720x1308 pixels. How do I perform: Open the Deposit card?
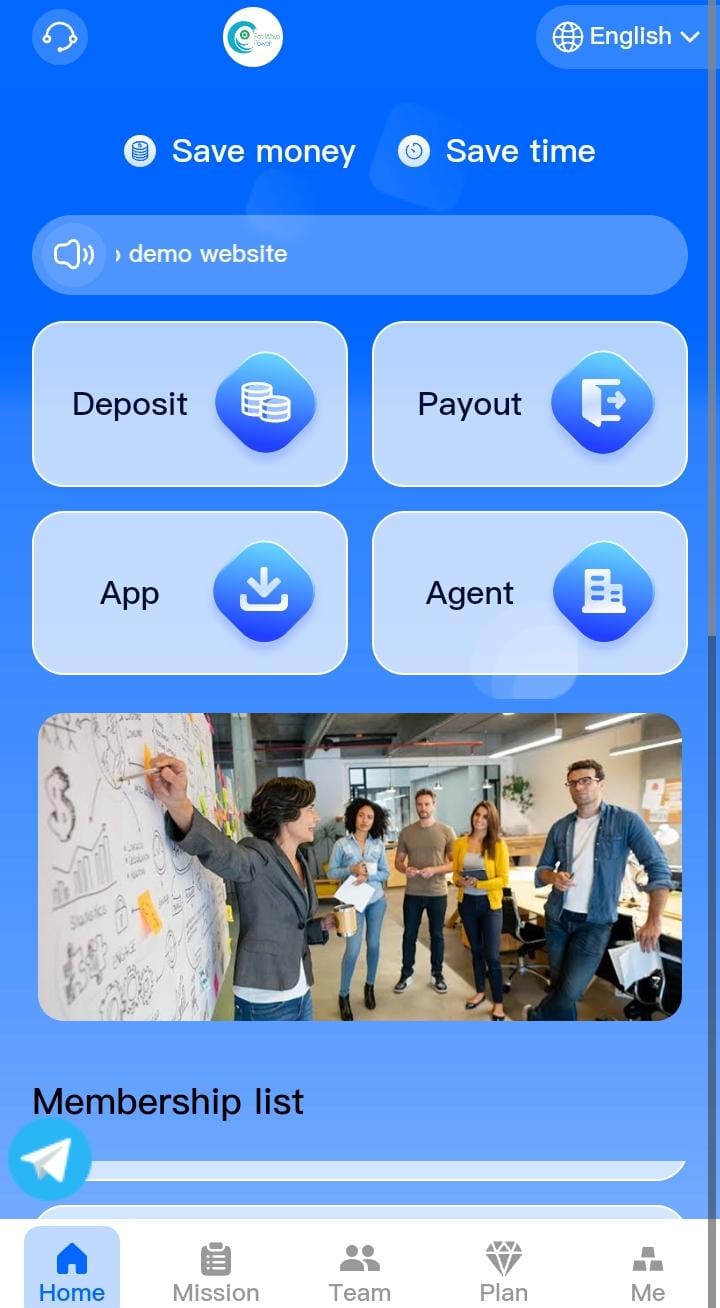(x=190, y=404)
